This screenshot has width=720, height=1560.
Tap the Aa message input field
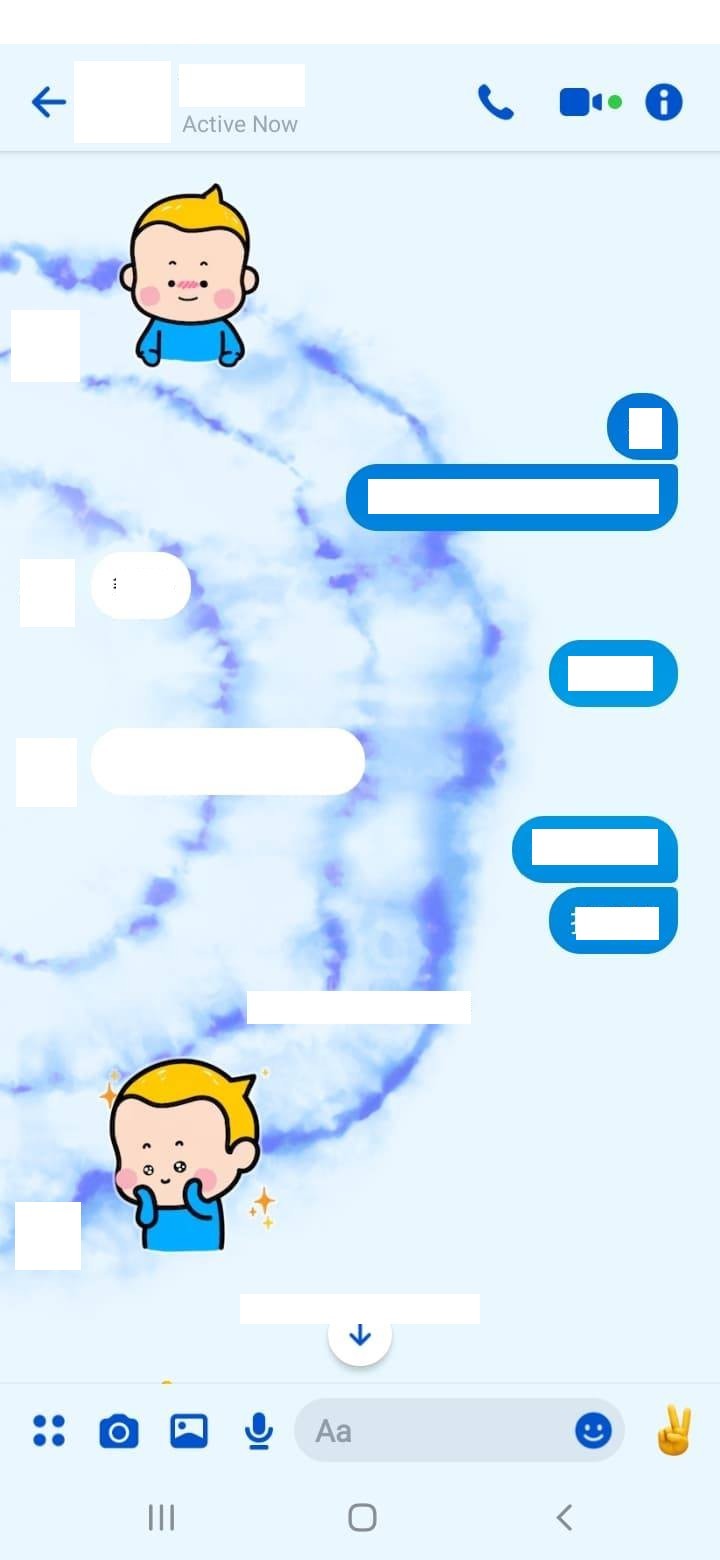430,1431
